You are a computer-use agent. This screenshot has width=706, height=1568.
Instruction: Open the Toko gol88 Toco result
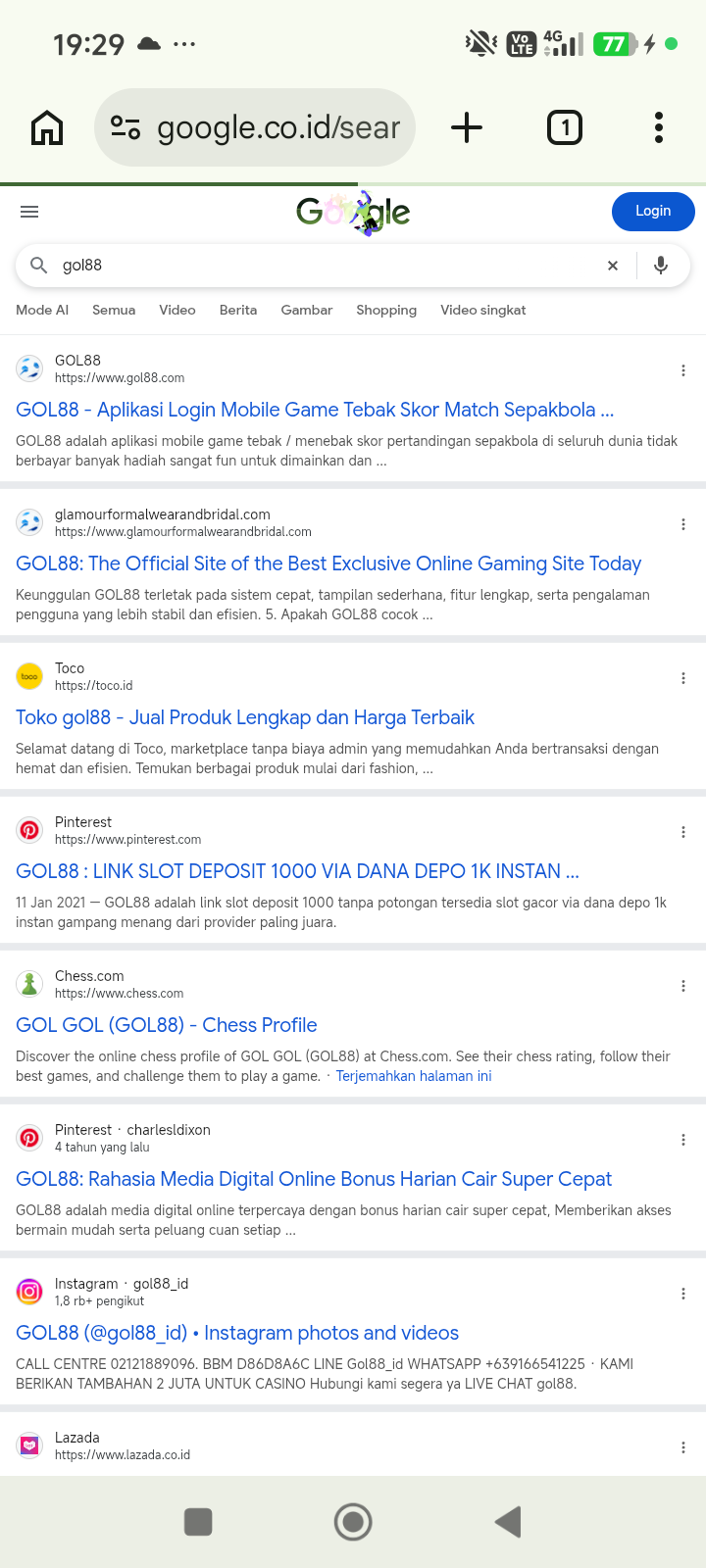(245, 717)
